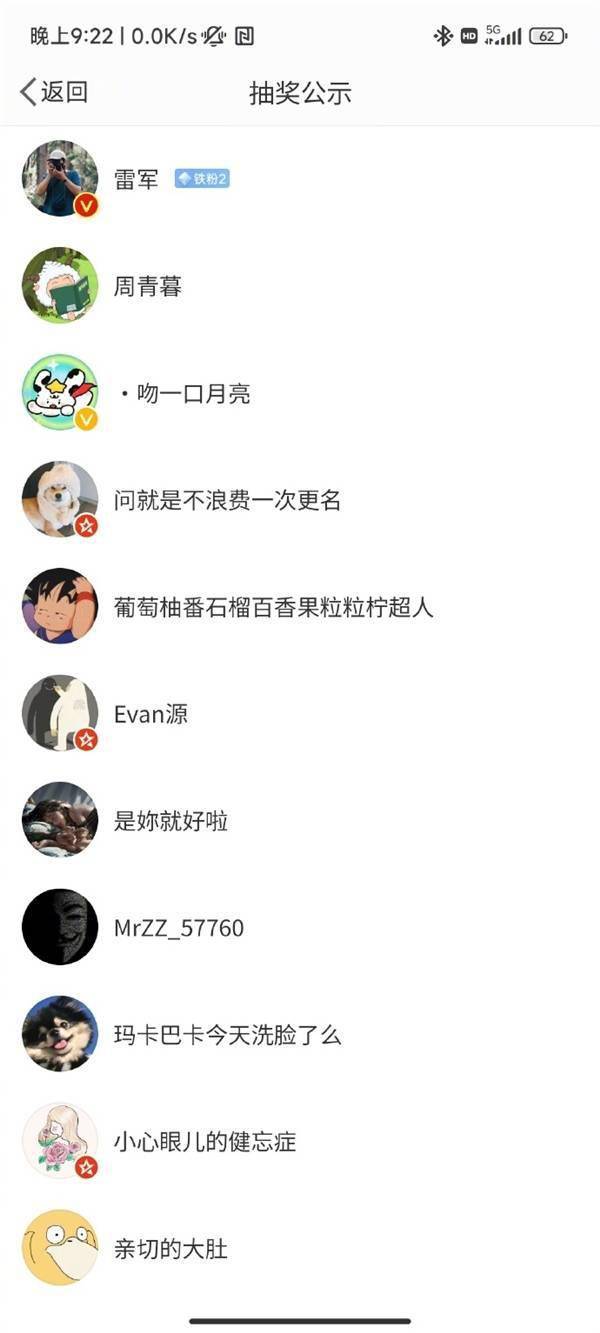Open 雷军's profile row
Screen dimensions: 600x1333
click(137, 179)
